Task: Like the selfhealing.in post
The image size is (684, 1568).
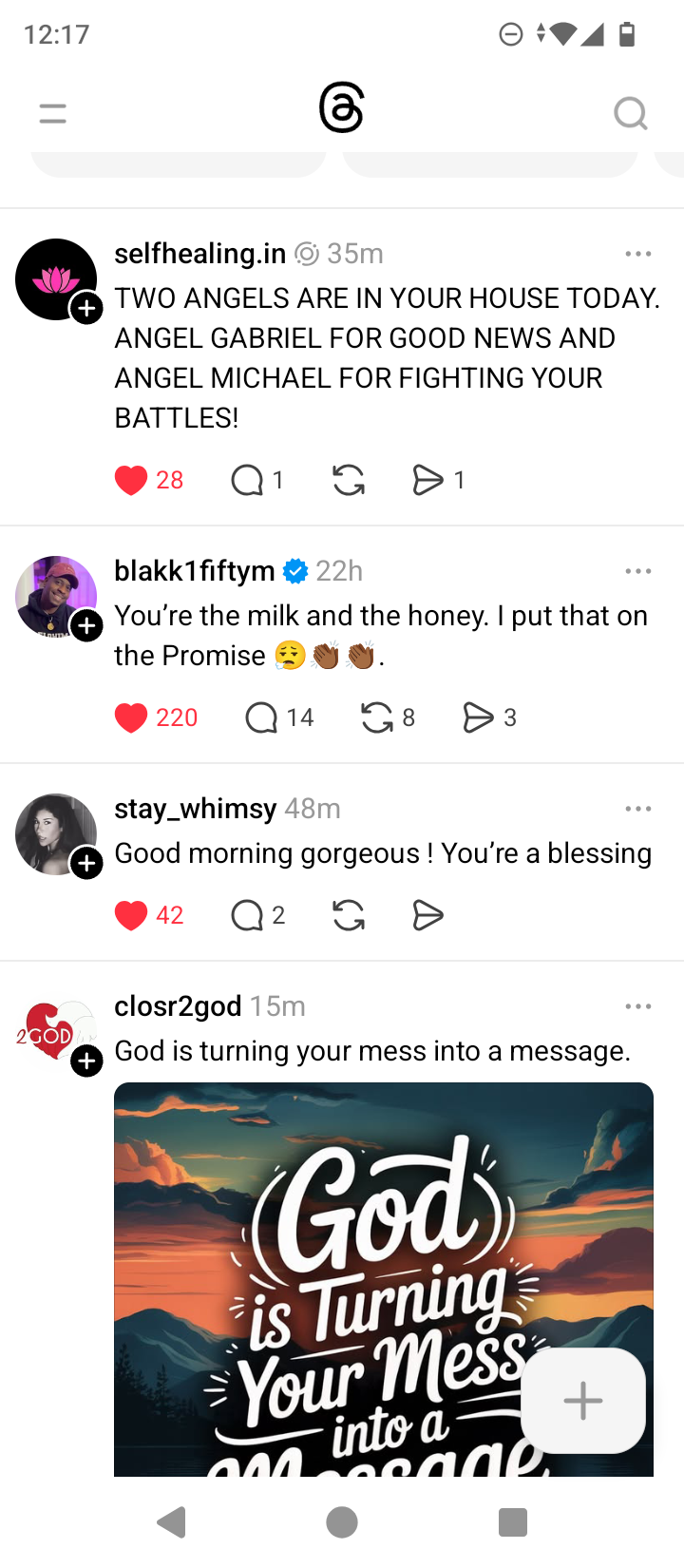Action: [131, 481]
